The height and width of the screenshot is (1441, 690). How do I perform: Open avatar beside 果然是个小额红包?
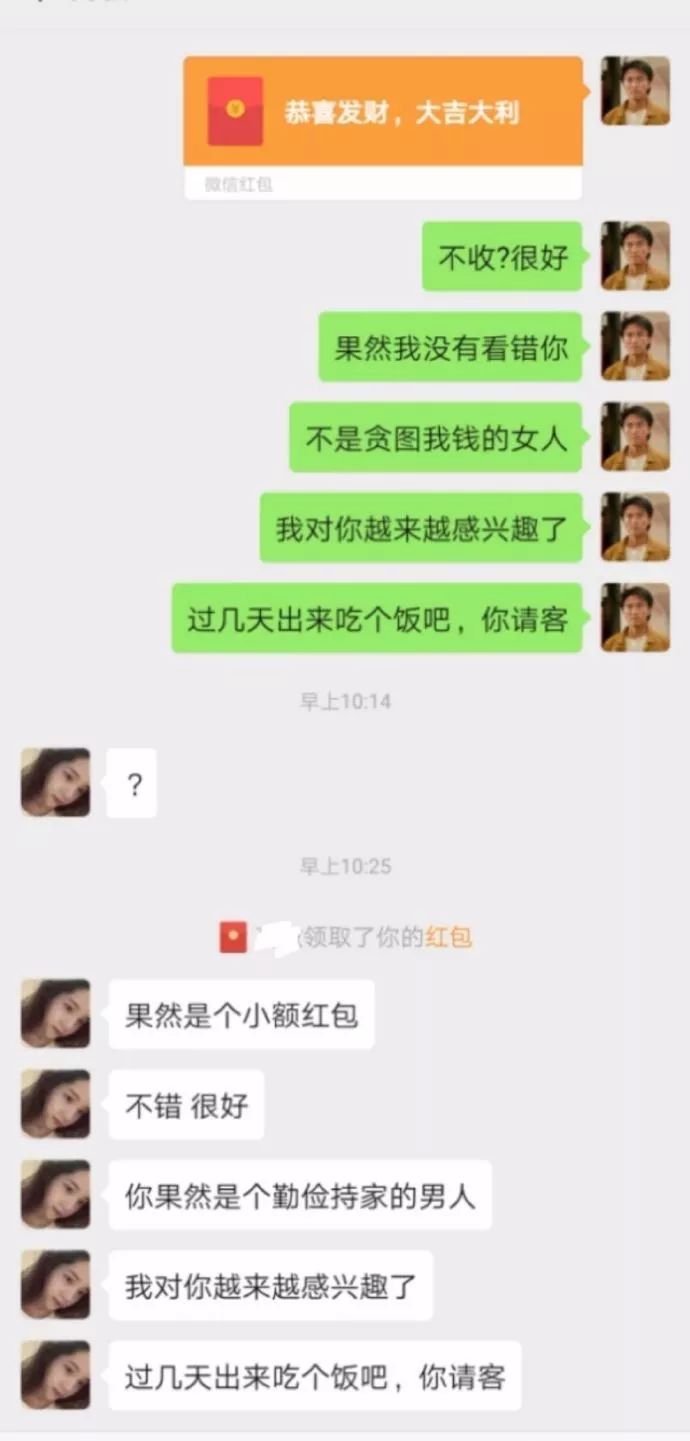(x=56, y=1014)
